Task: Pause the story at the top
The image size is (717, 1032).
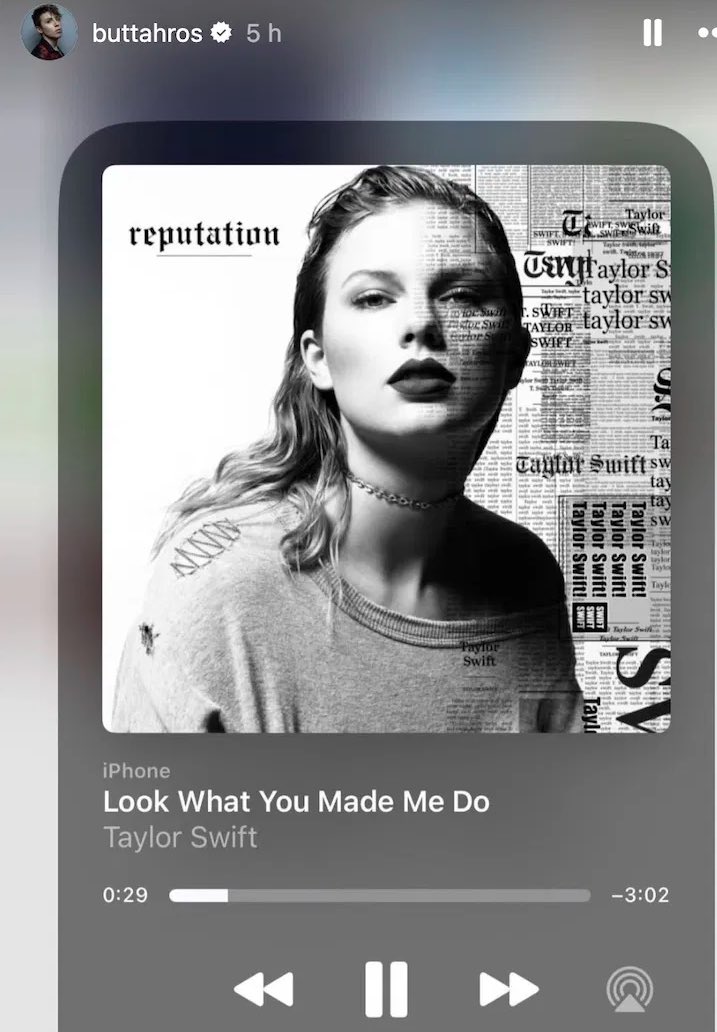Action: (652, 33)
